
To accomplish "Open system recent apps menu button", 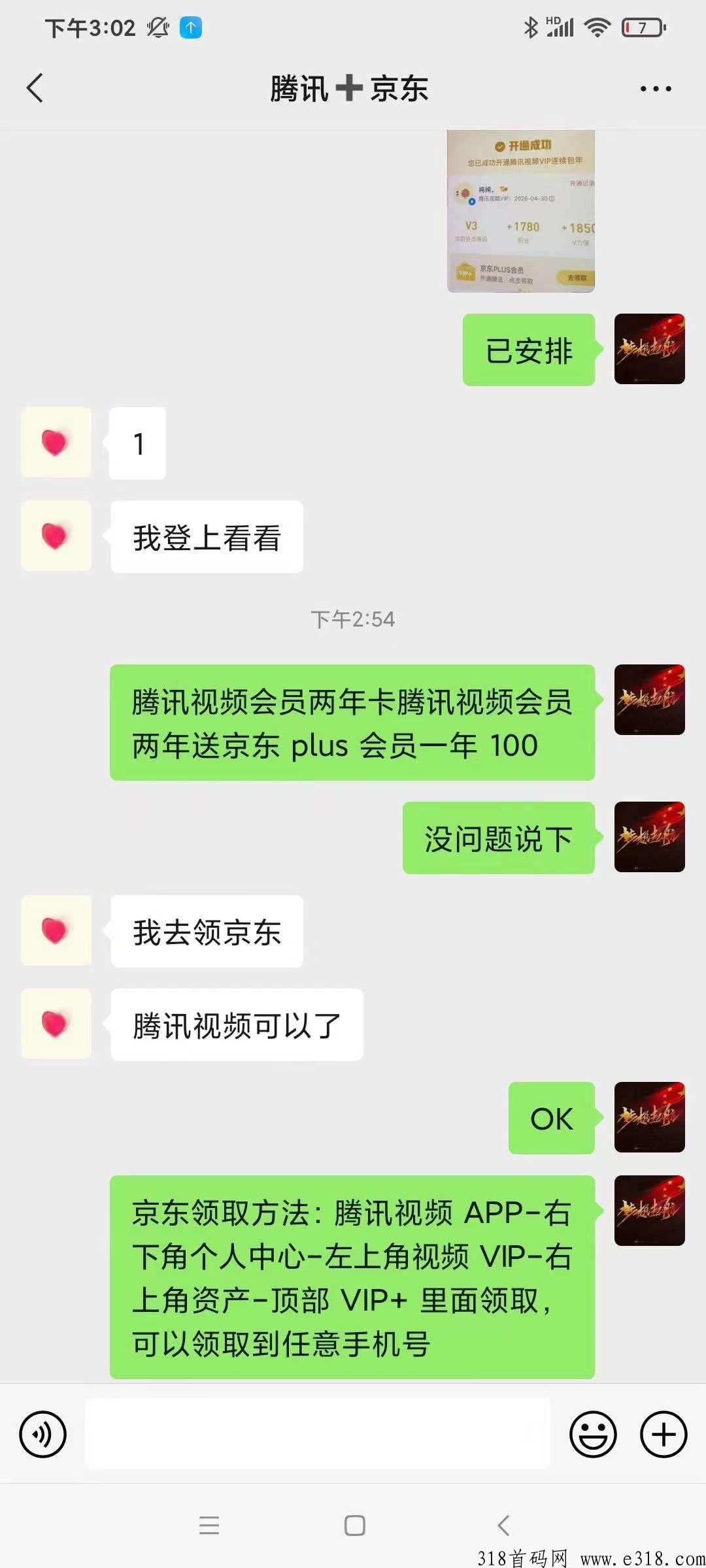I will tap(209, 1526).
